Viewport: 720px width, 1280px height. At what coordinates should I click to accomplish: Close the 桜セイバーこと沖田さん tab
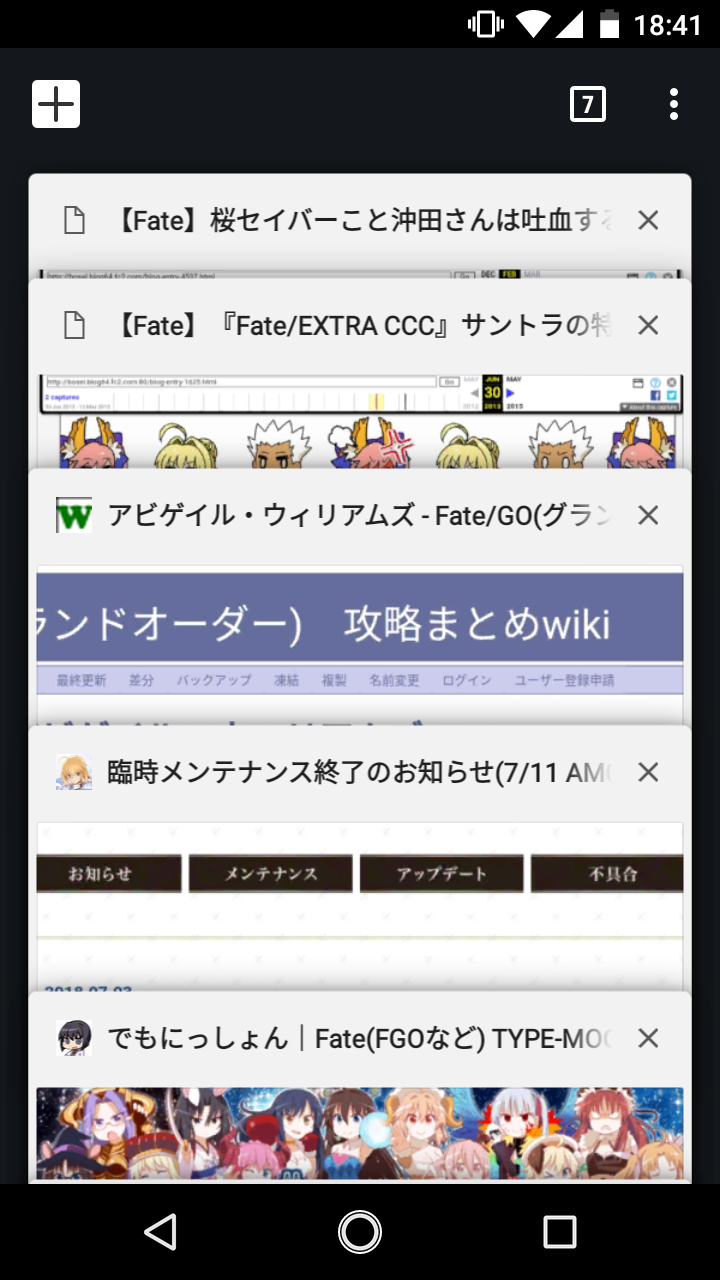[x=648, y=220]
